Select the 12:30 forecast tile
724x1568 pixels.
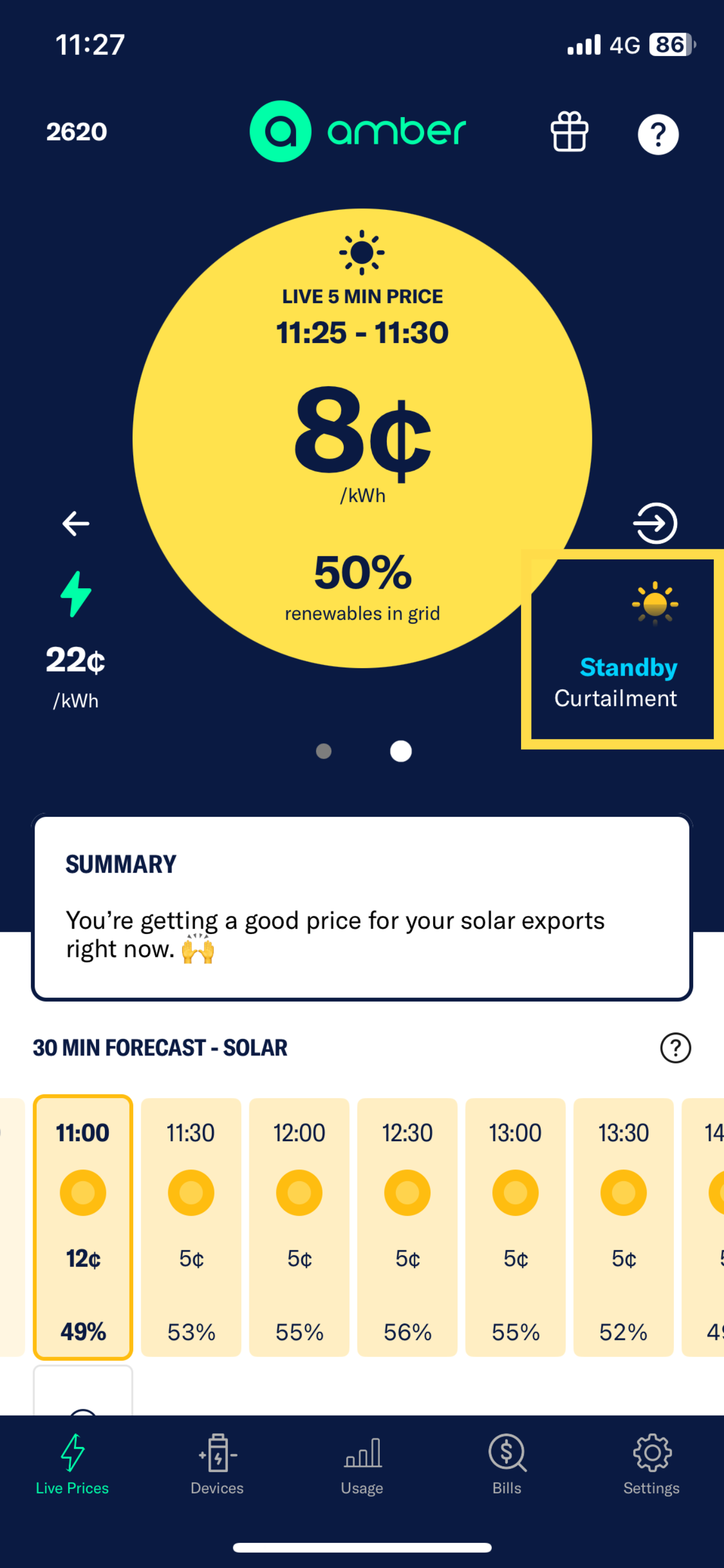point(407,1226)
